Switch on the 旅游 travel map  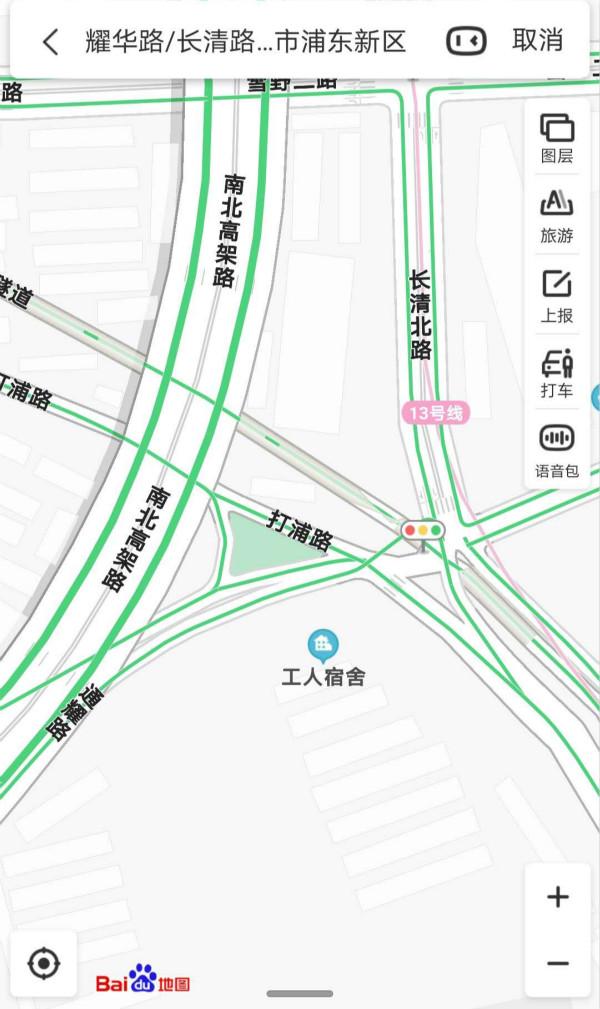[557, 216]
